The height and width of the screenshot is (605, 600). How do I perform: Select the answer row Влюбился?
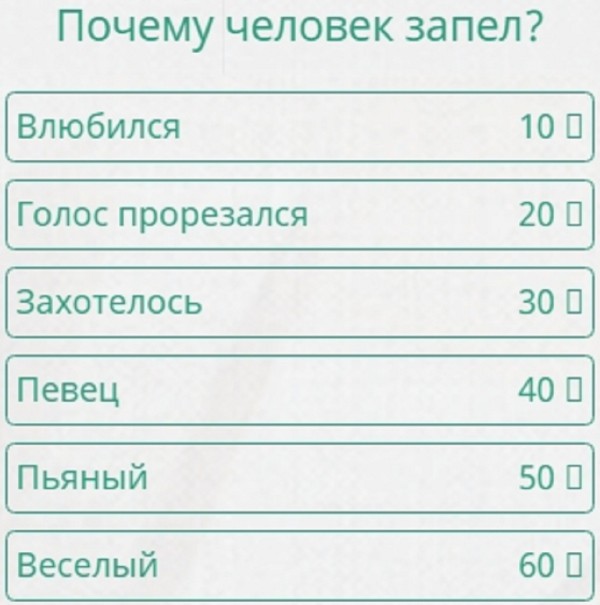tap(300, 127)
